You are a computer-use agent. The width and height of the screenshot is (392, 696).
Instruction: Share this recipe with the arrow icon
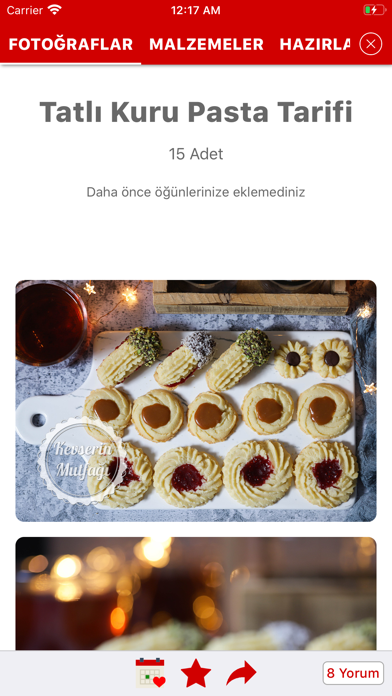[242, 673]
